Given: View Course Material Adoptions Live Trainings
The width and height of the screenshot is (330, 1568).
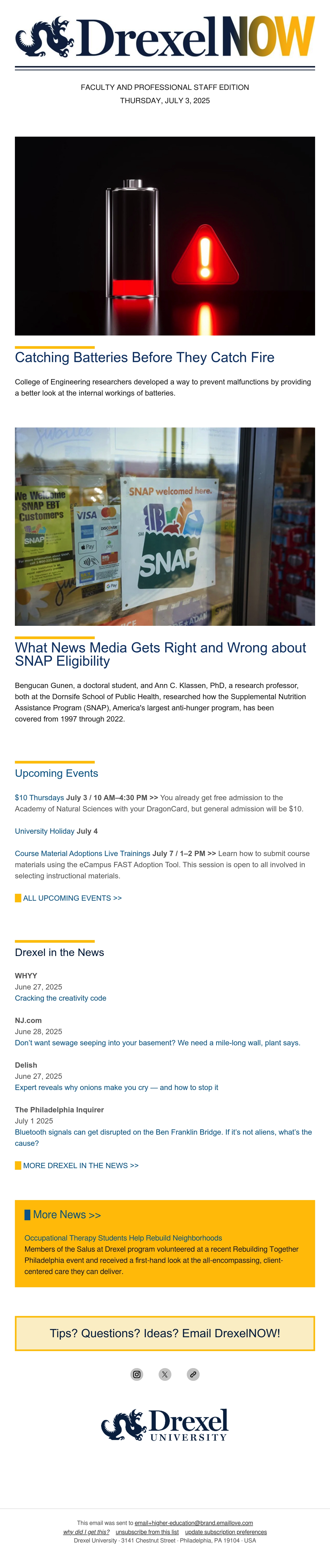Looking at the screenshot, I should tap(82, 853).
